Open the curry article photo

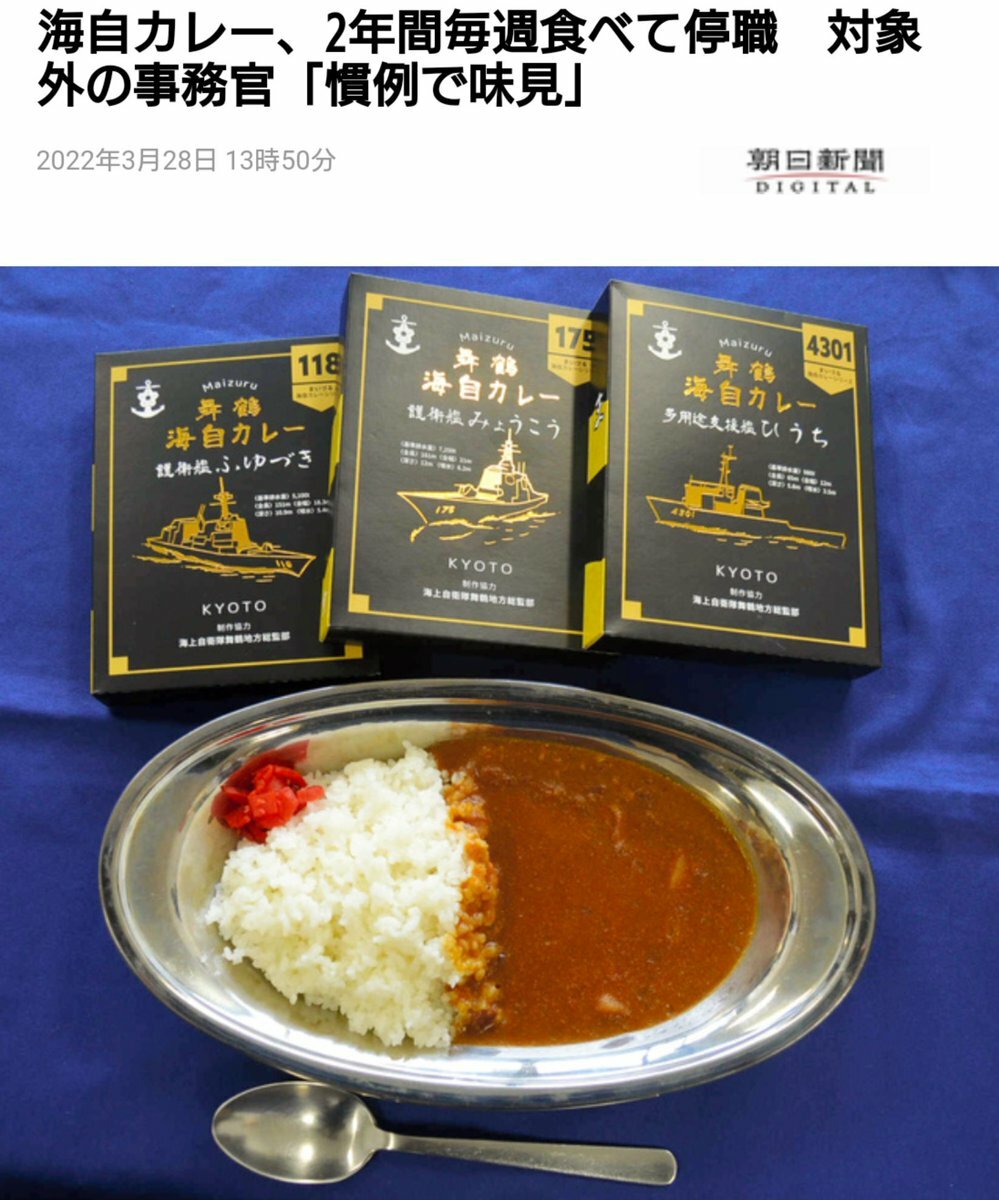coord(499,730)
